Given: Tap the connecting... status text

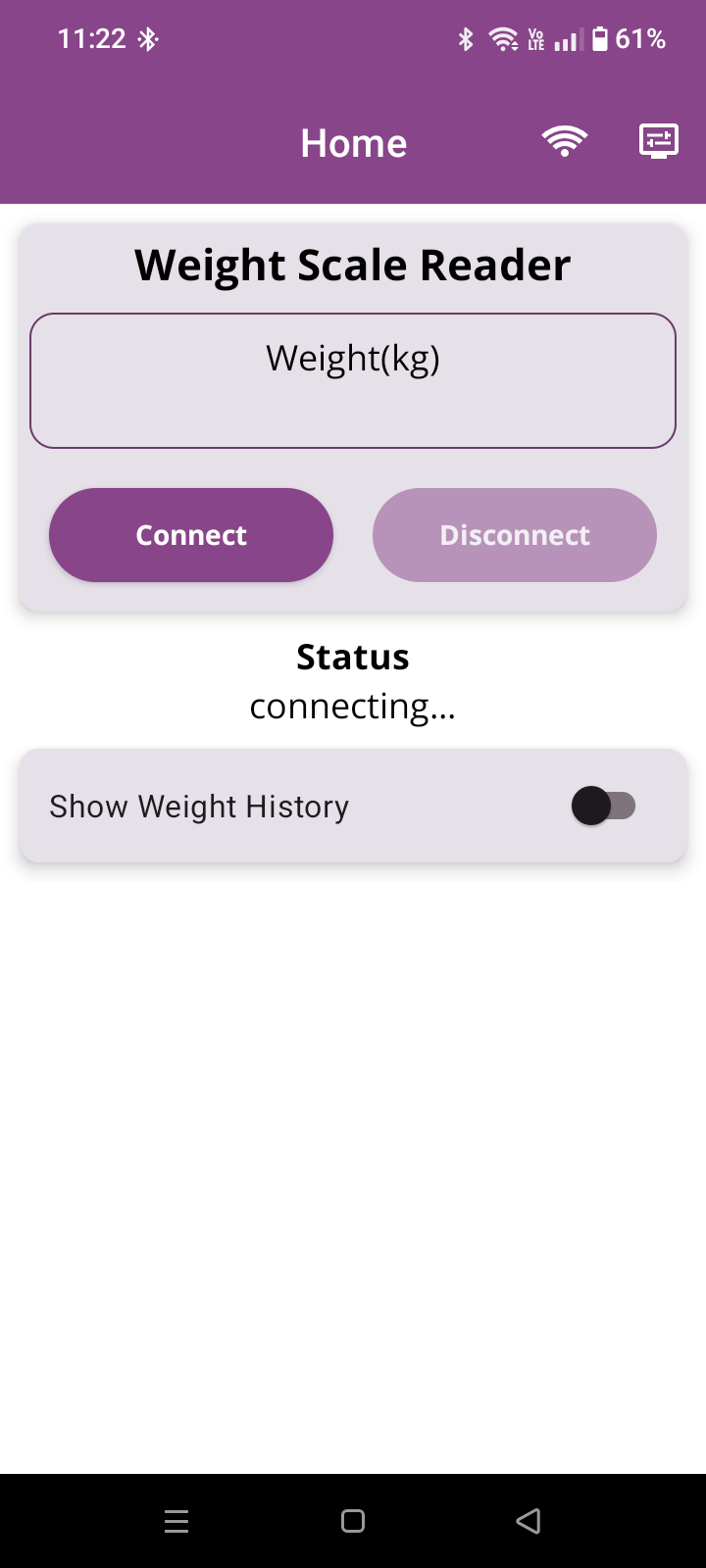Looking at the screenshot, I should pos(353,706).
